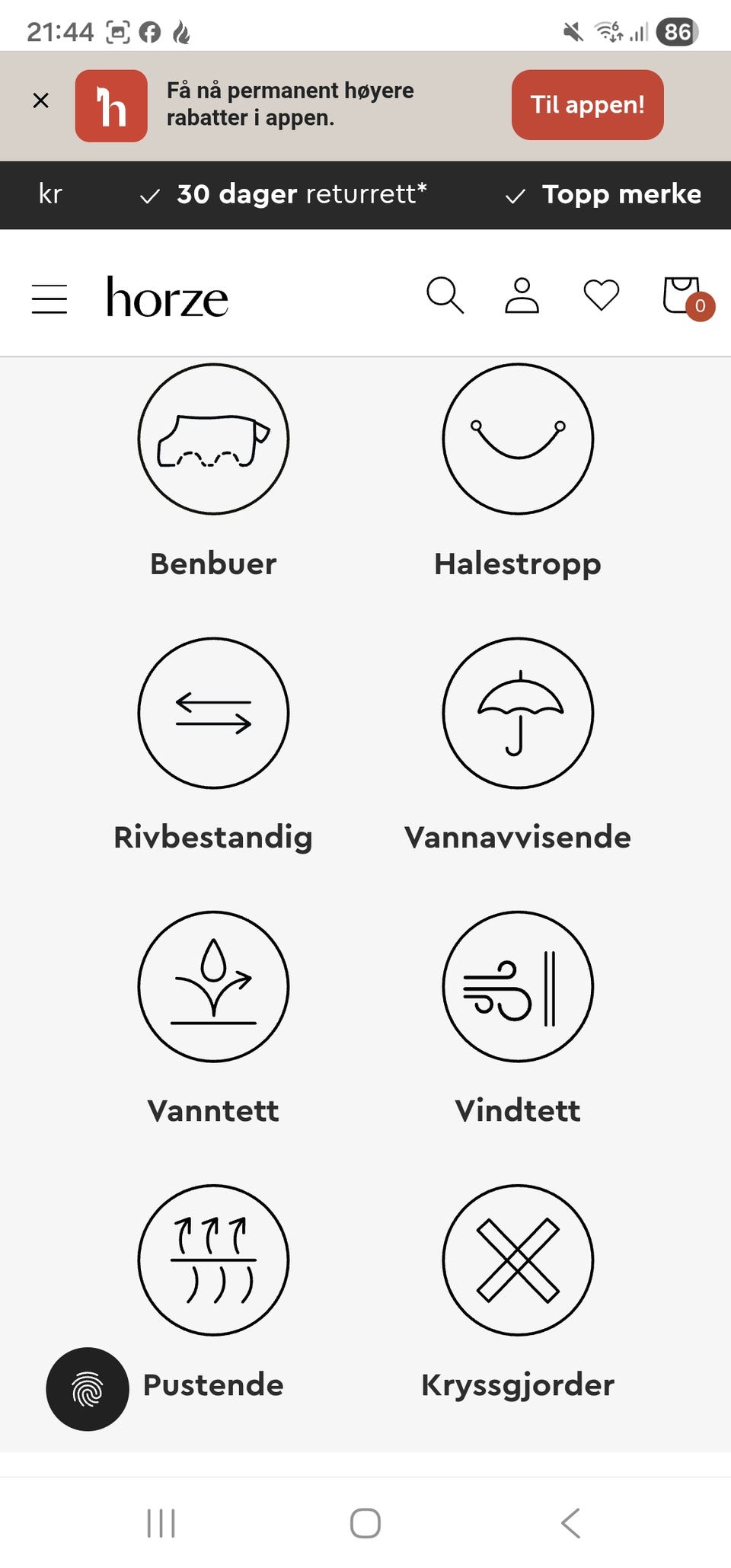This screenshot has width=731, height=1568.
Task: Tap the Til appen! button
Action: click(587, 105)
